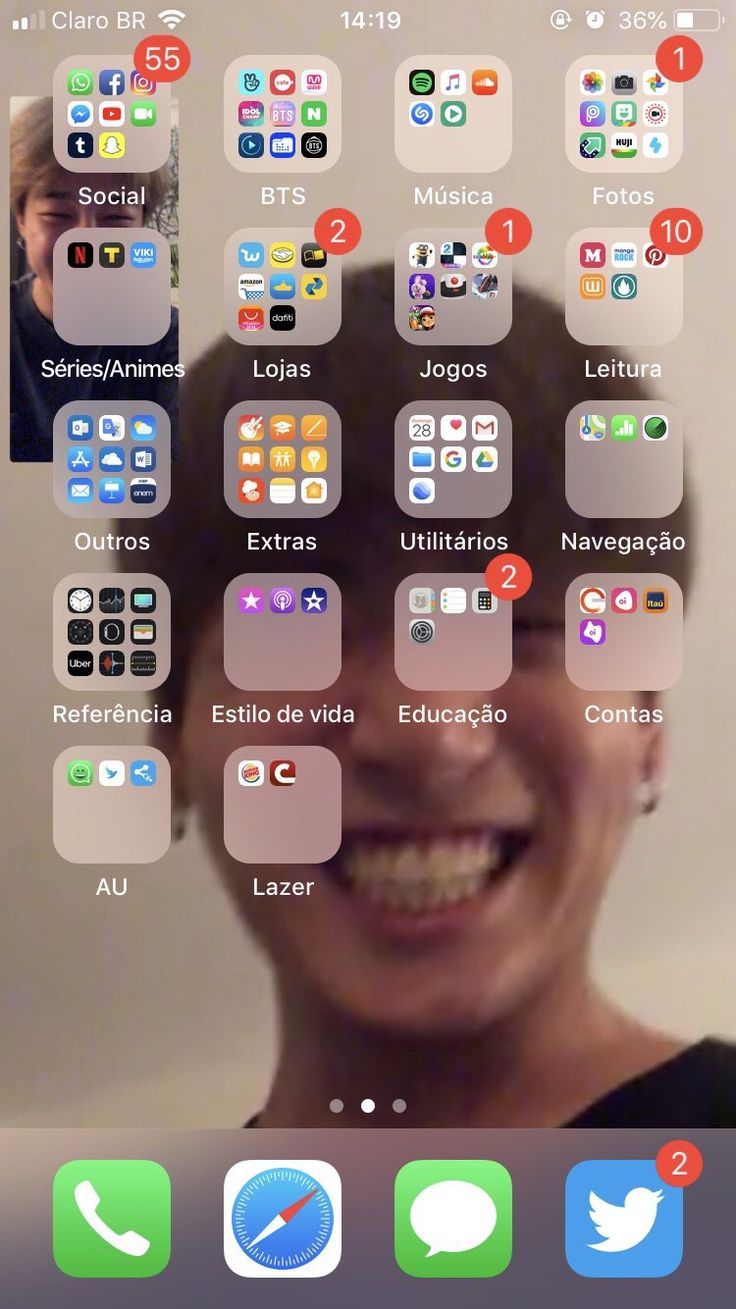Open Messages from the dock
This screenshot has height=1309, width=736.
pyautogui.click(x=453, y=1218)
